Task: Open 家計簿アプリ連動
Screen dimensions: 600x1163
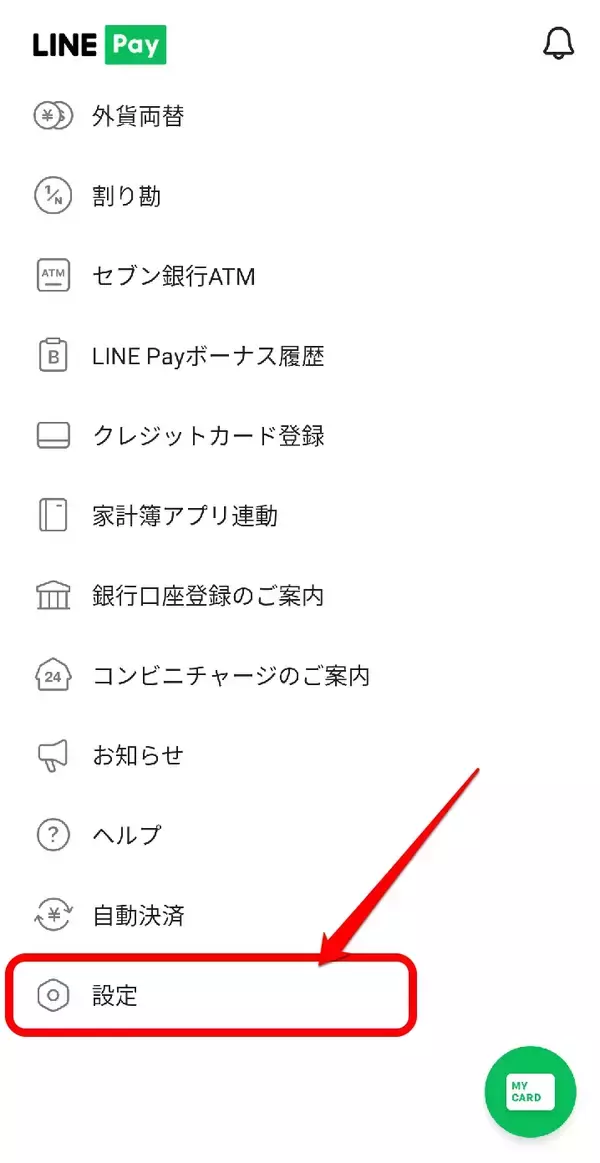Action: pyautogui.click(x=185, y=516)
